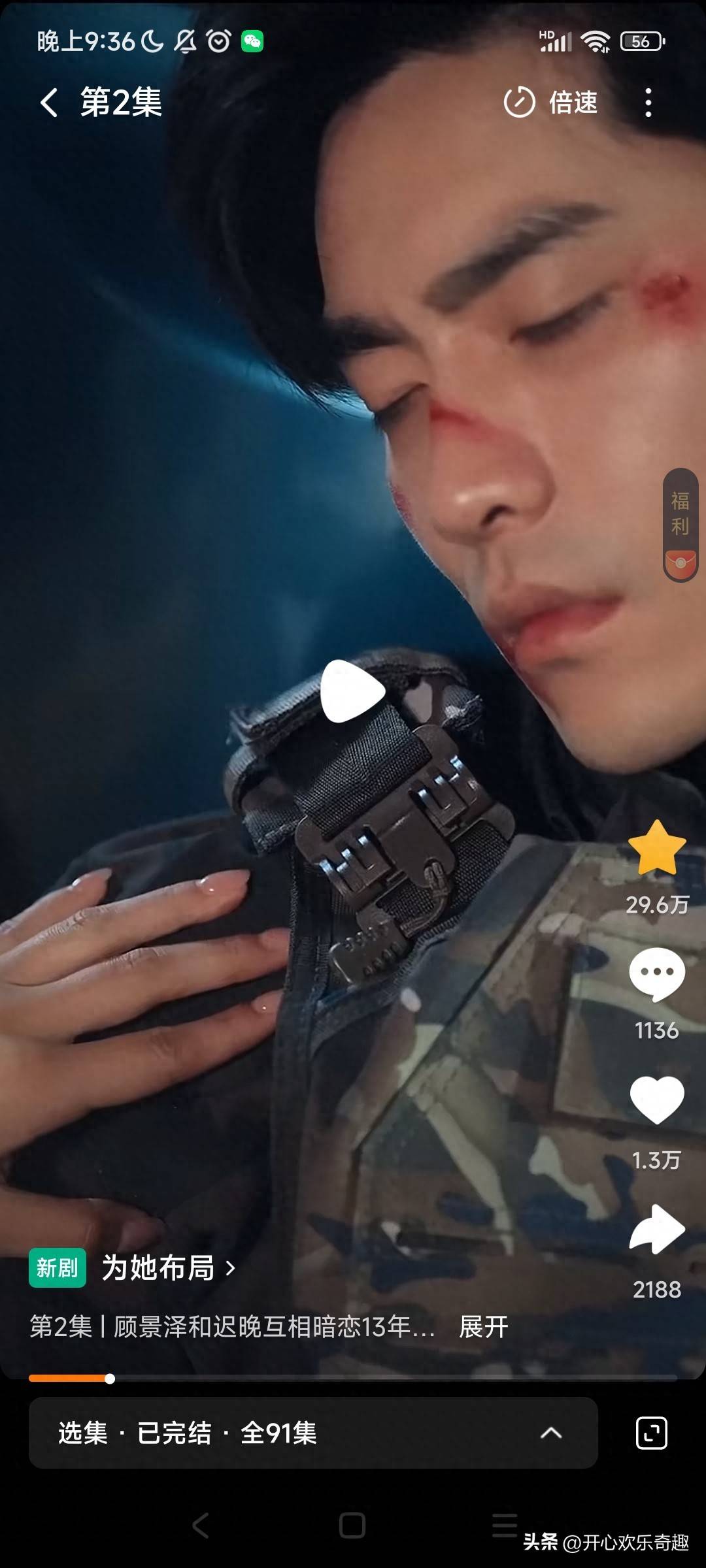Share this episode via arrow icon
The width and height of the screenshot is (706, 1568).
[x=657, y=1229]
